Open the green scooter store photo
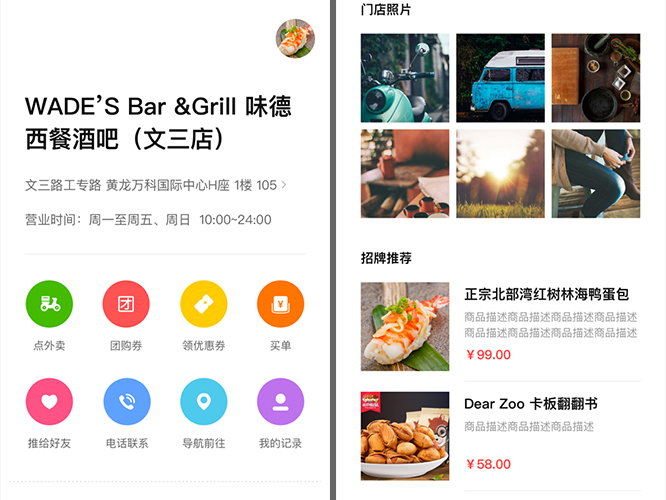666x500 pixels. [405, 78]
